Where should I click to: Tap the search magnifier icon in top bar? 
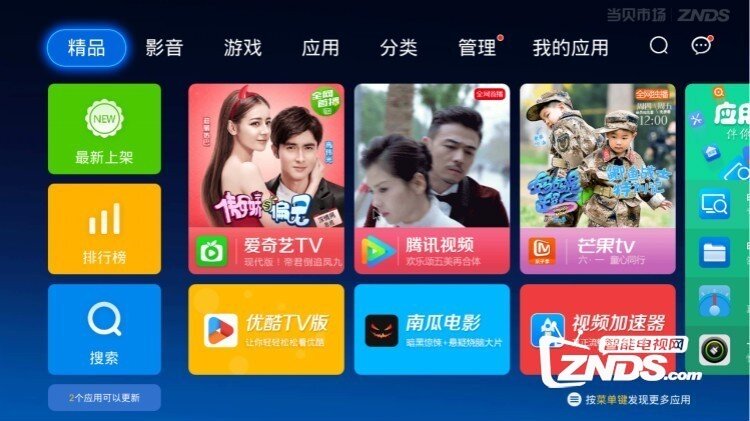click(658, 46)
